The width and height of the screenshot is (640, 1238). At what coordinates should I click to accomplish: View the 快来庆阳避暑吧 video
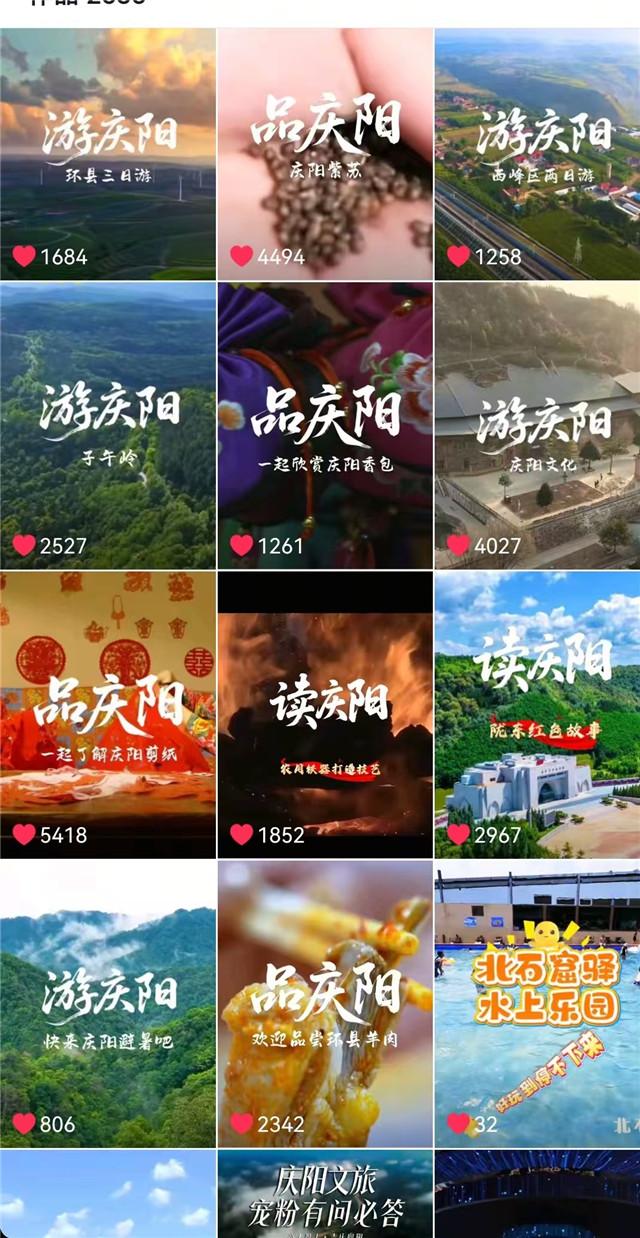click(107, 1003)
